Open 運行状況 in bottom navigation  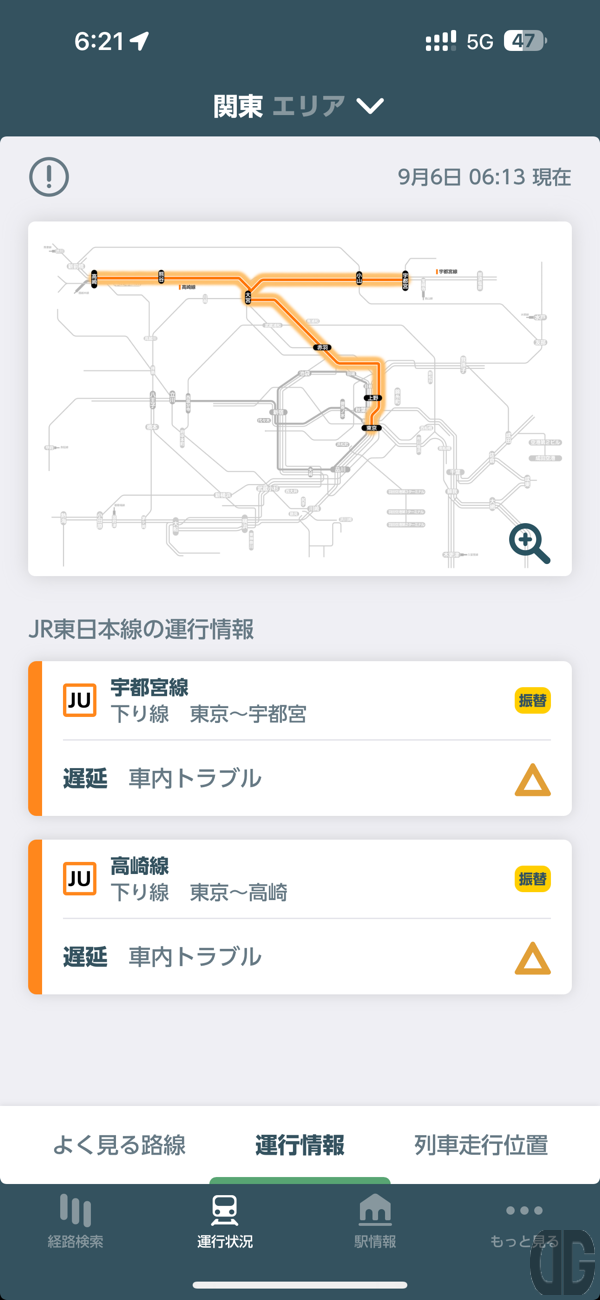225,1222
